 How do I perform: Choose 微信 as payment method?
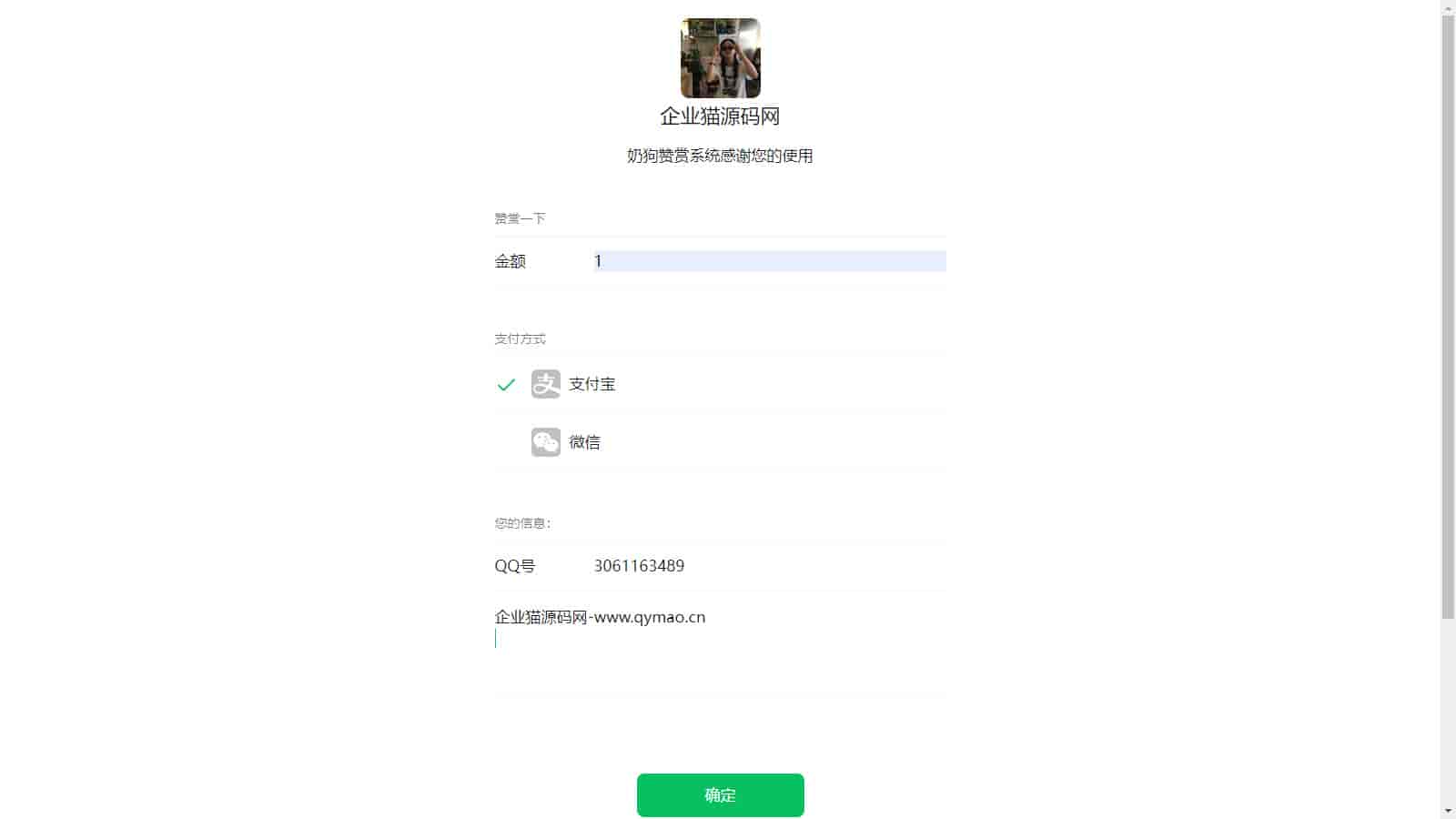[x=583, y=442]
